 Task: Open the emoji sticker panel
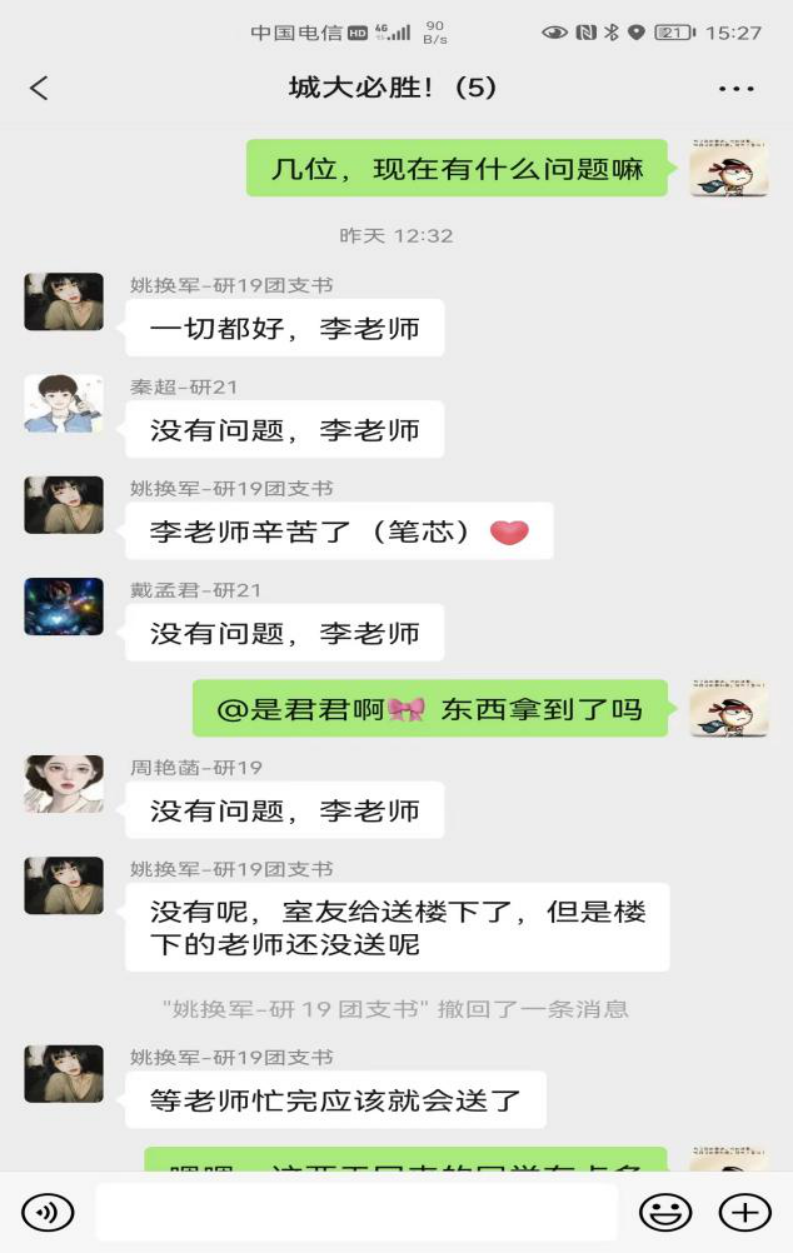coord(665,1213)
